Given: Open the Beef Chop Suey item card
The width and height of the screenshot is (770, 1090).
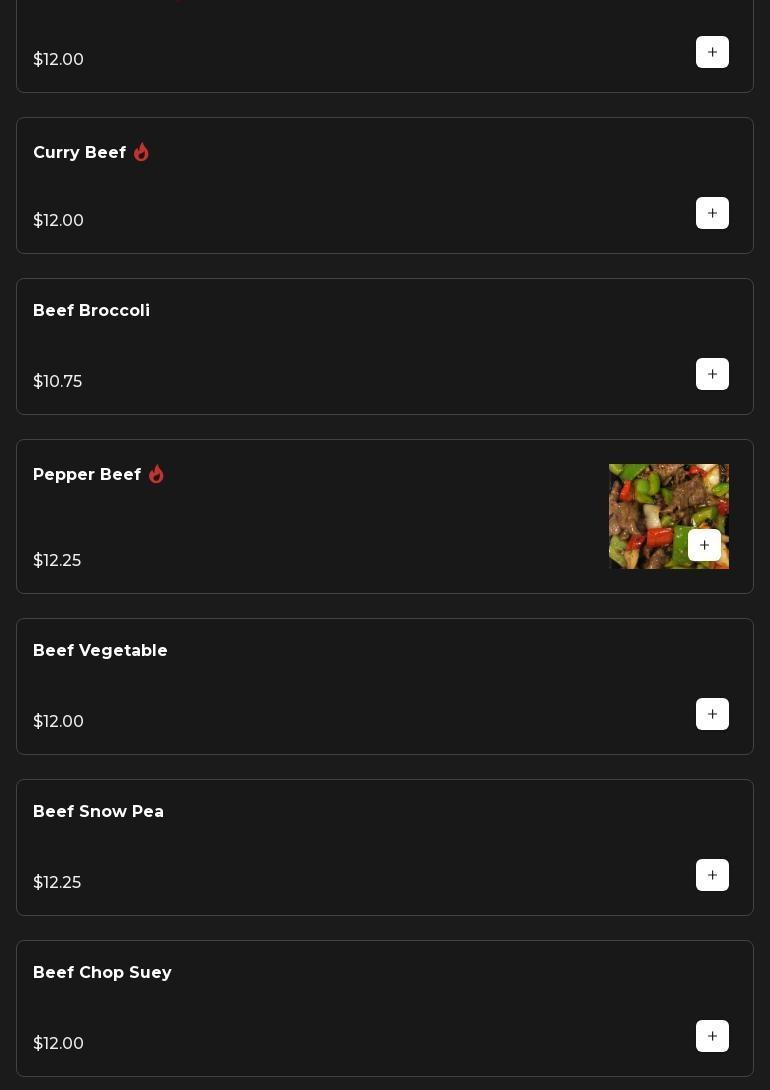Looking at the screenshot, I should click(x=102, y=973).
